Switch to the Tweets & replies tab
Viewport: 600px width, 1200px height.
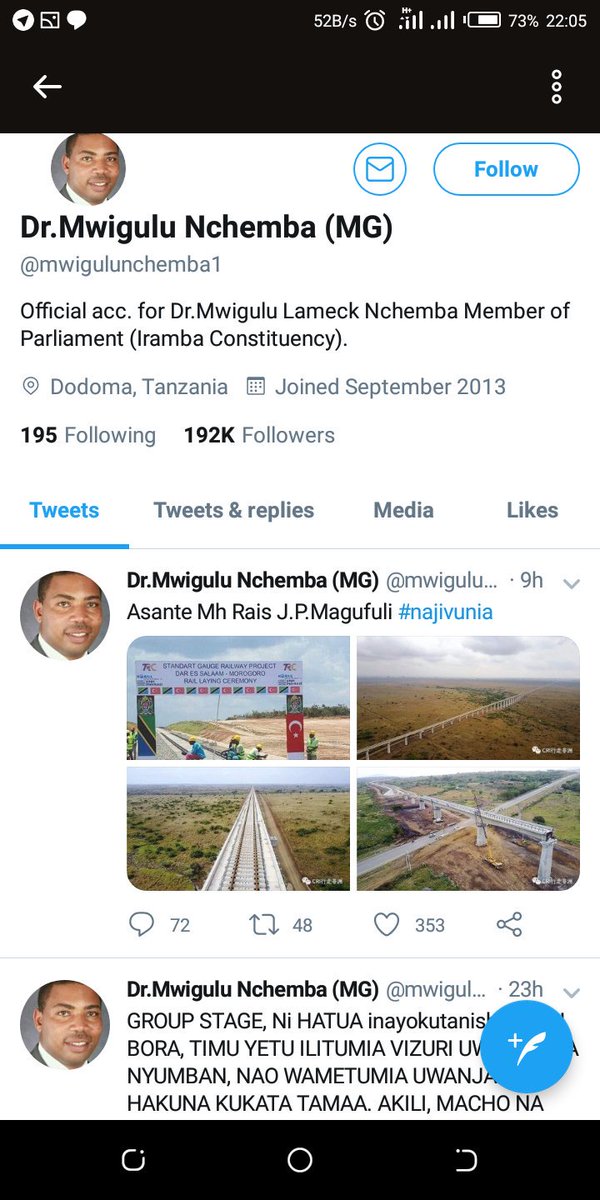(233, 510)
